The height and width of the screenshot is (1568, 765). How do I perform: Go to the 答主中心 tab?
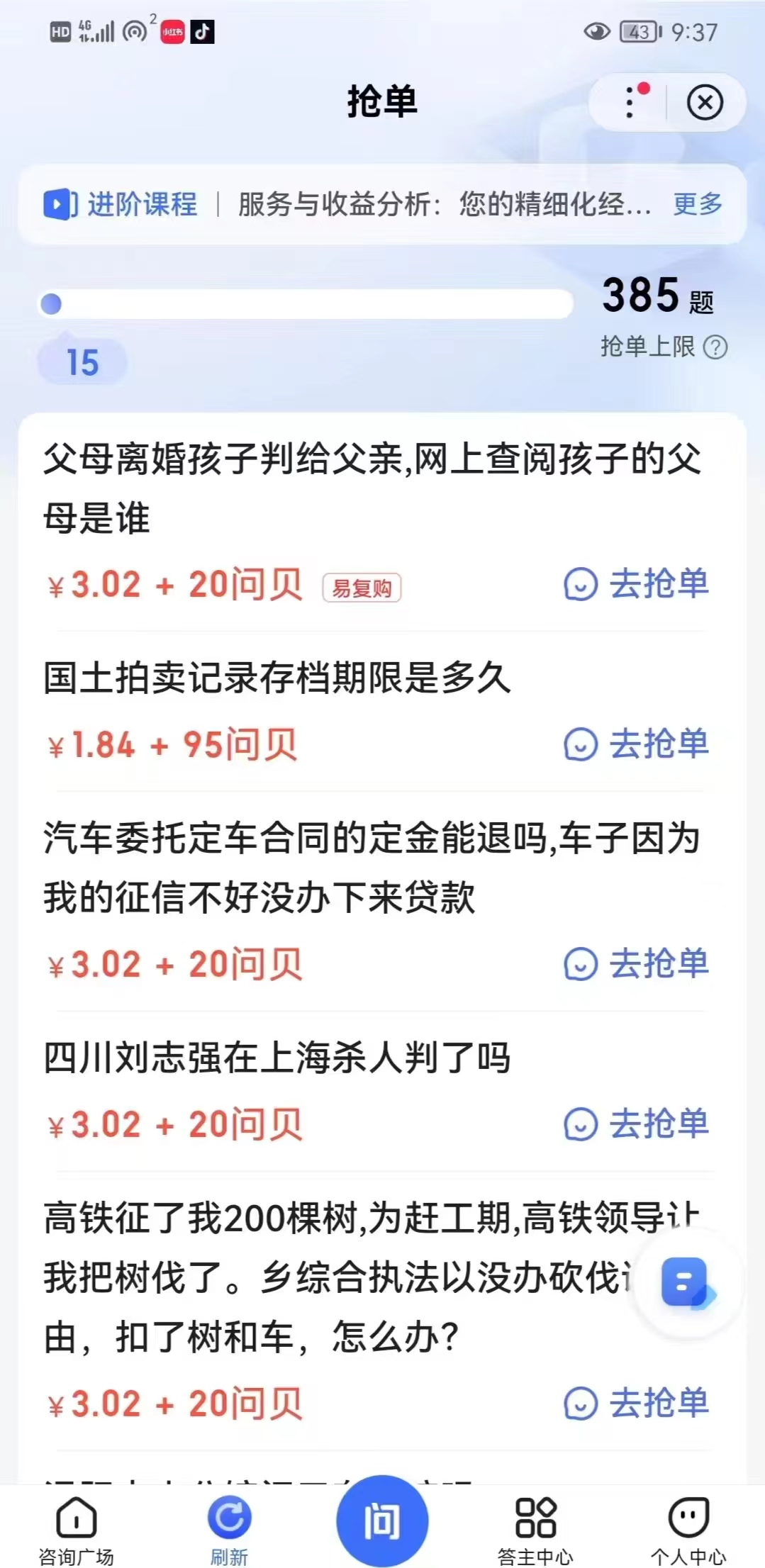click(x=535, y=1530)
